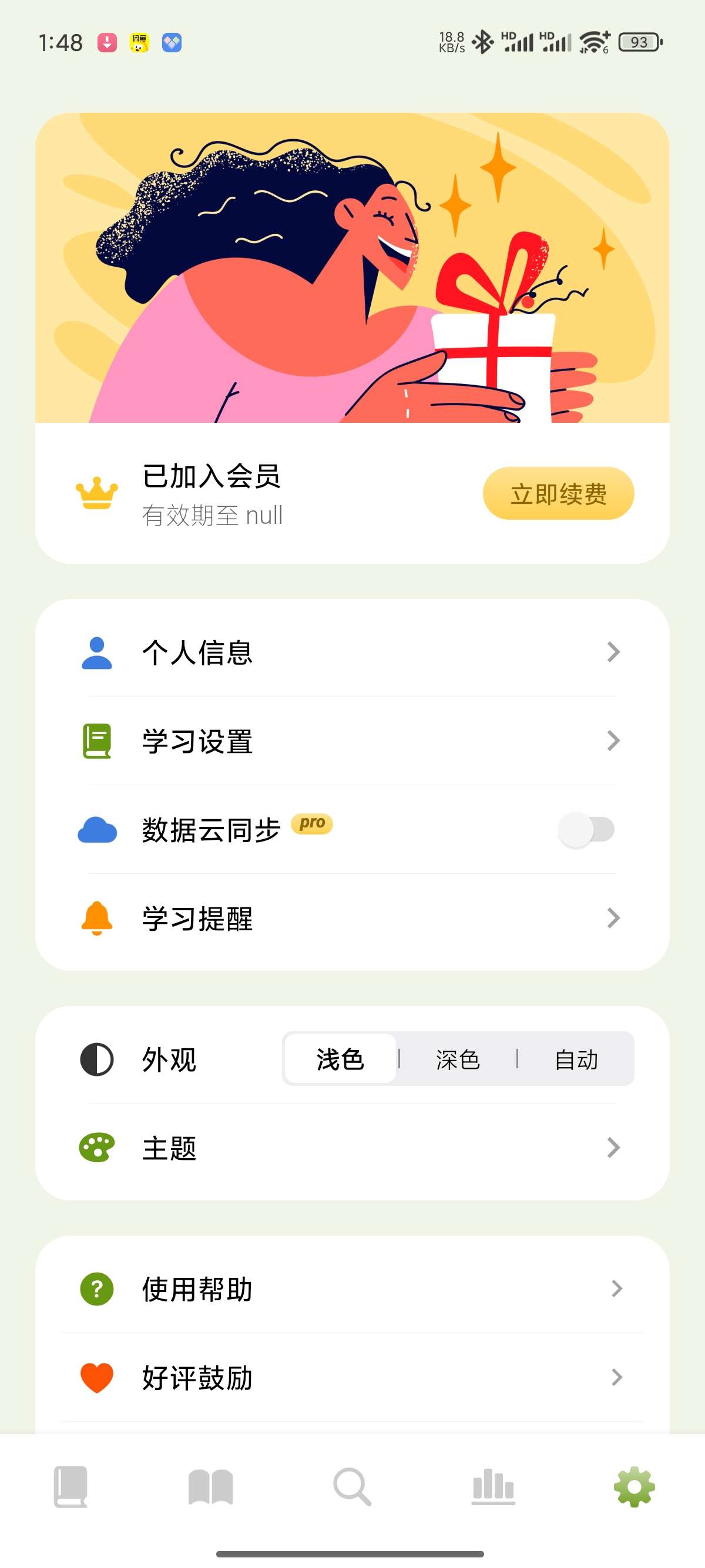Image resolution: width=705 pixels, height=1568 pixels.
Task: Go to the closed-book tab in the bottom bar
Action: click(x=70, y=1486)
